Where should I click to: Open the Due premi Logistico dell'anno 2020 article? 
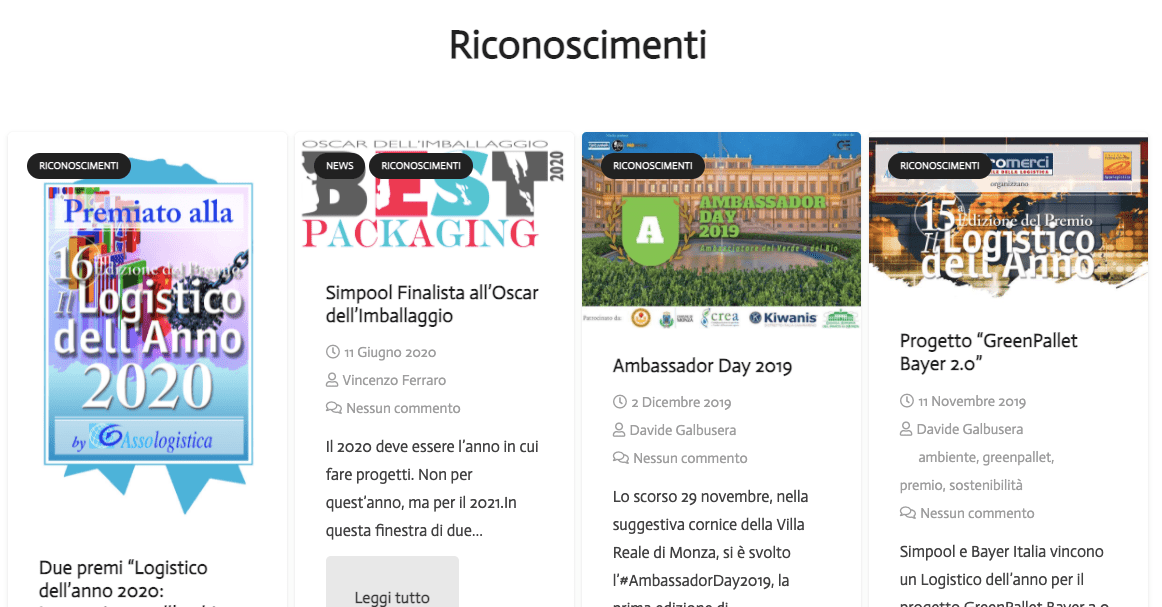123,579
